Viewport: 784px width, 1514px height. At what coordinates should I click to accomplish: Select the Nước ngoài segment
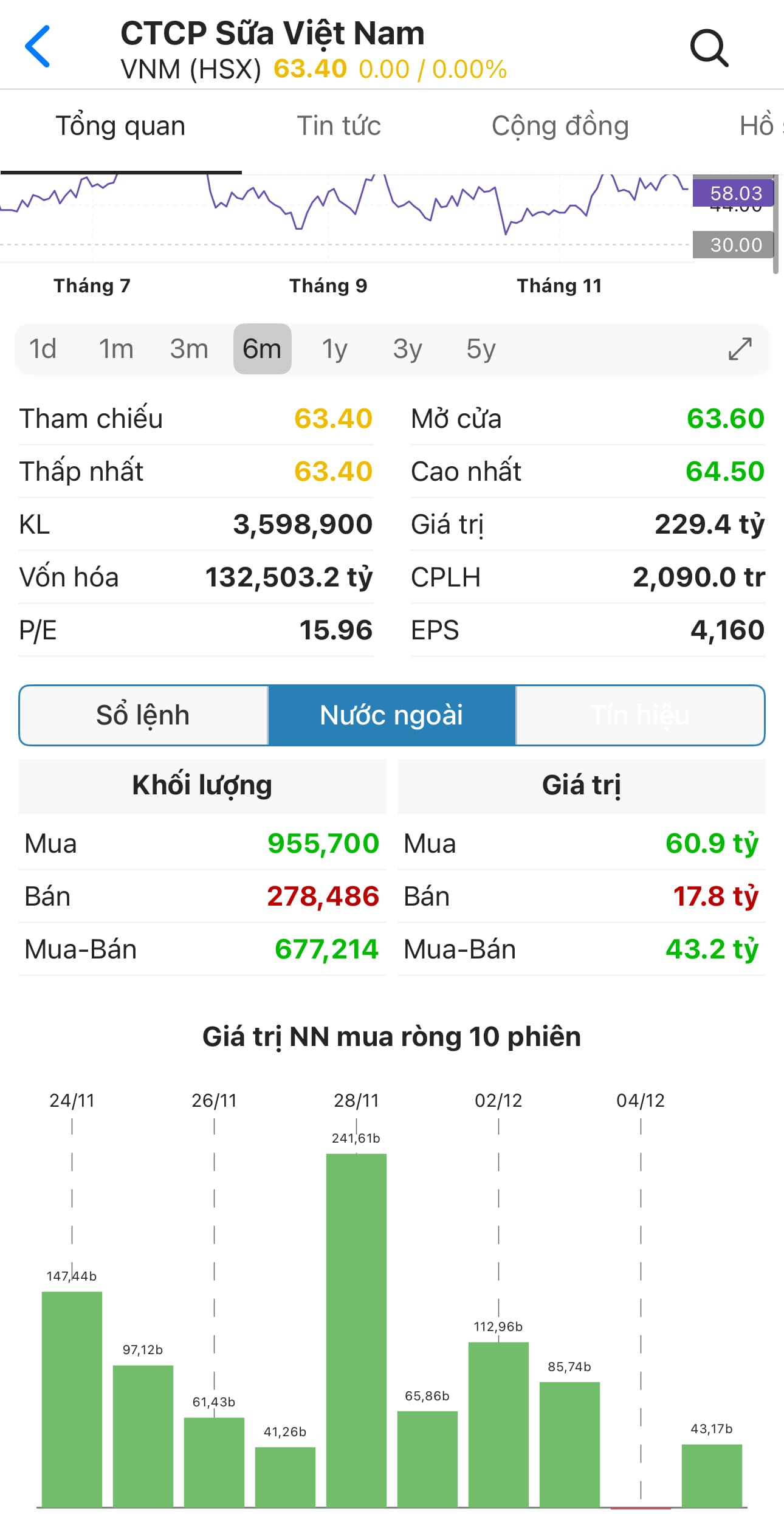(x=392, y=715)
